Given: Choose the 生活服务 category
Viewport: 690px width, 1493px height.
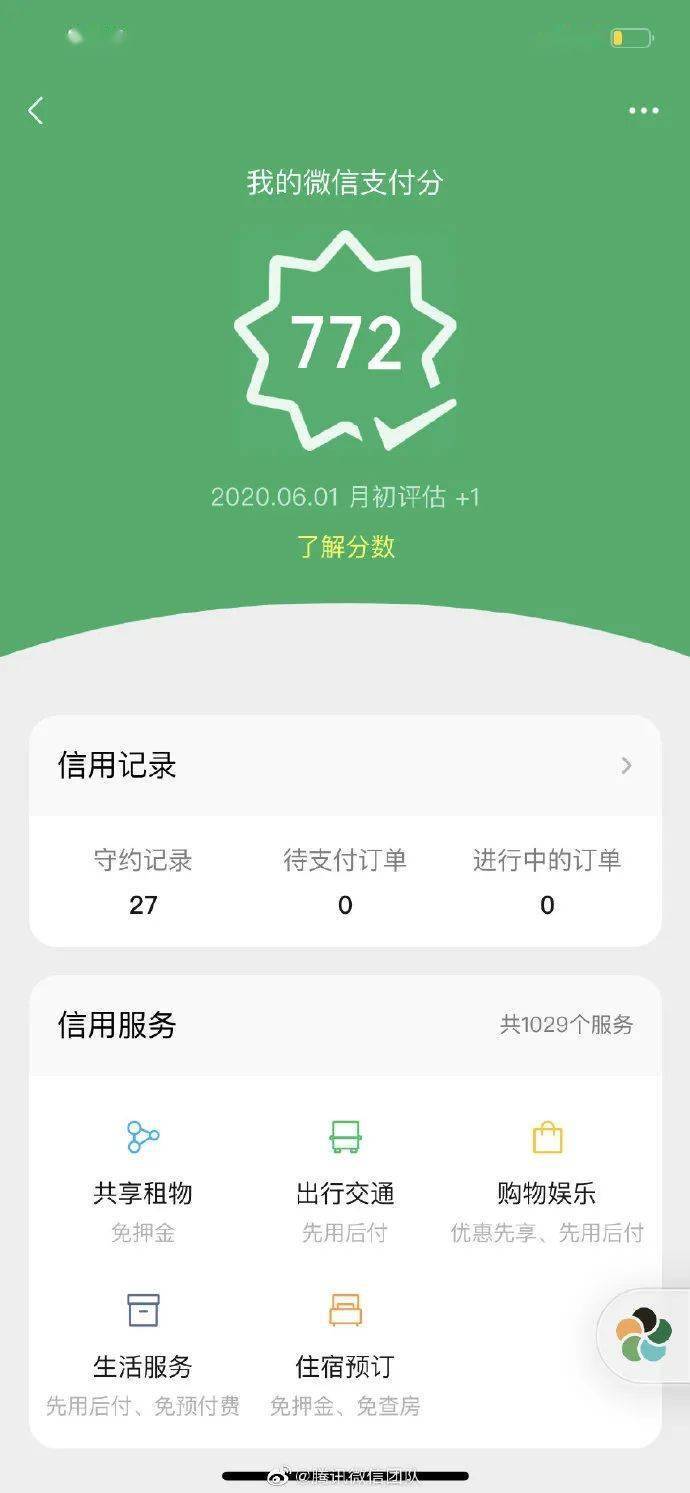Looking at the screenshot, I should [143, 1355].
